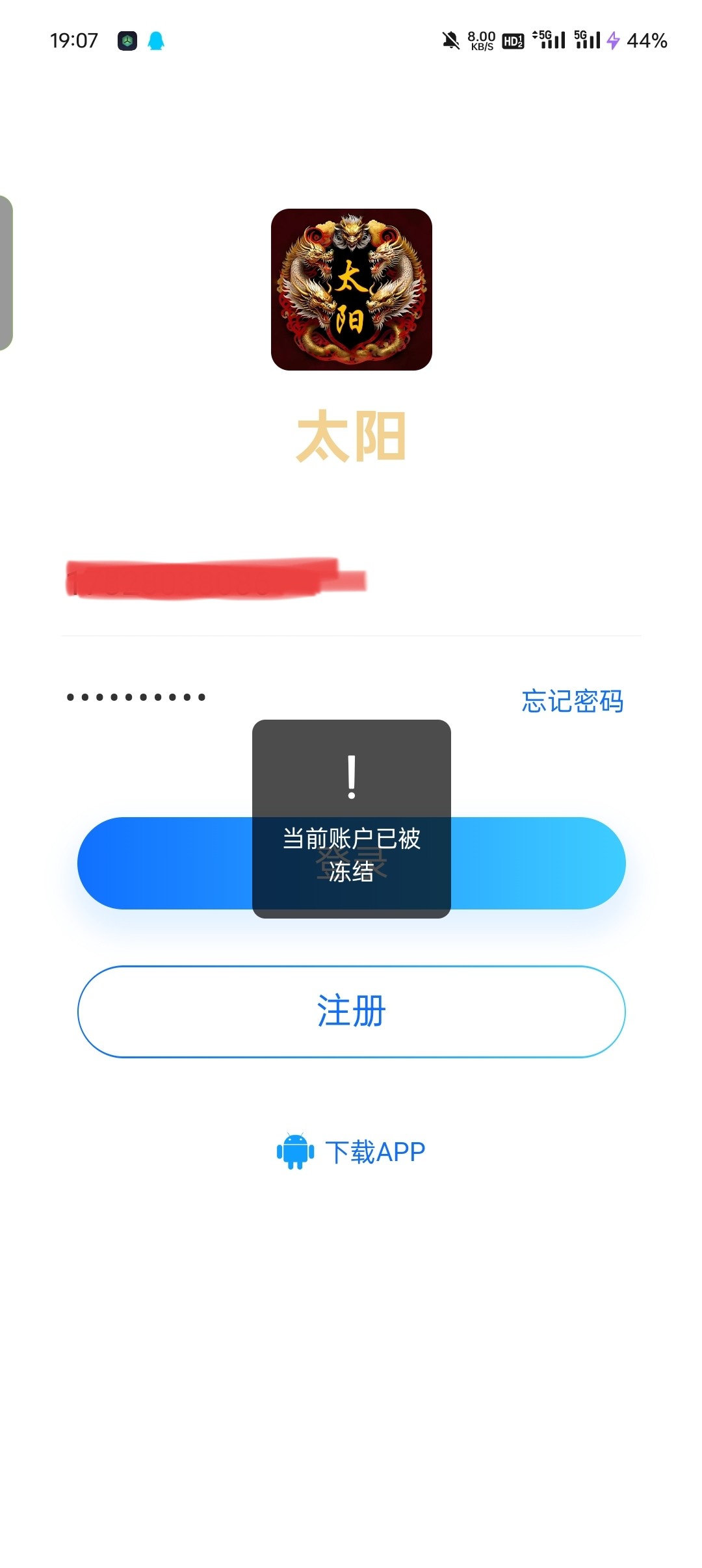Screen dimensions: 702x1568
Task: Tap the green clock icon in status bar
Action: 127,40
